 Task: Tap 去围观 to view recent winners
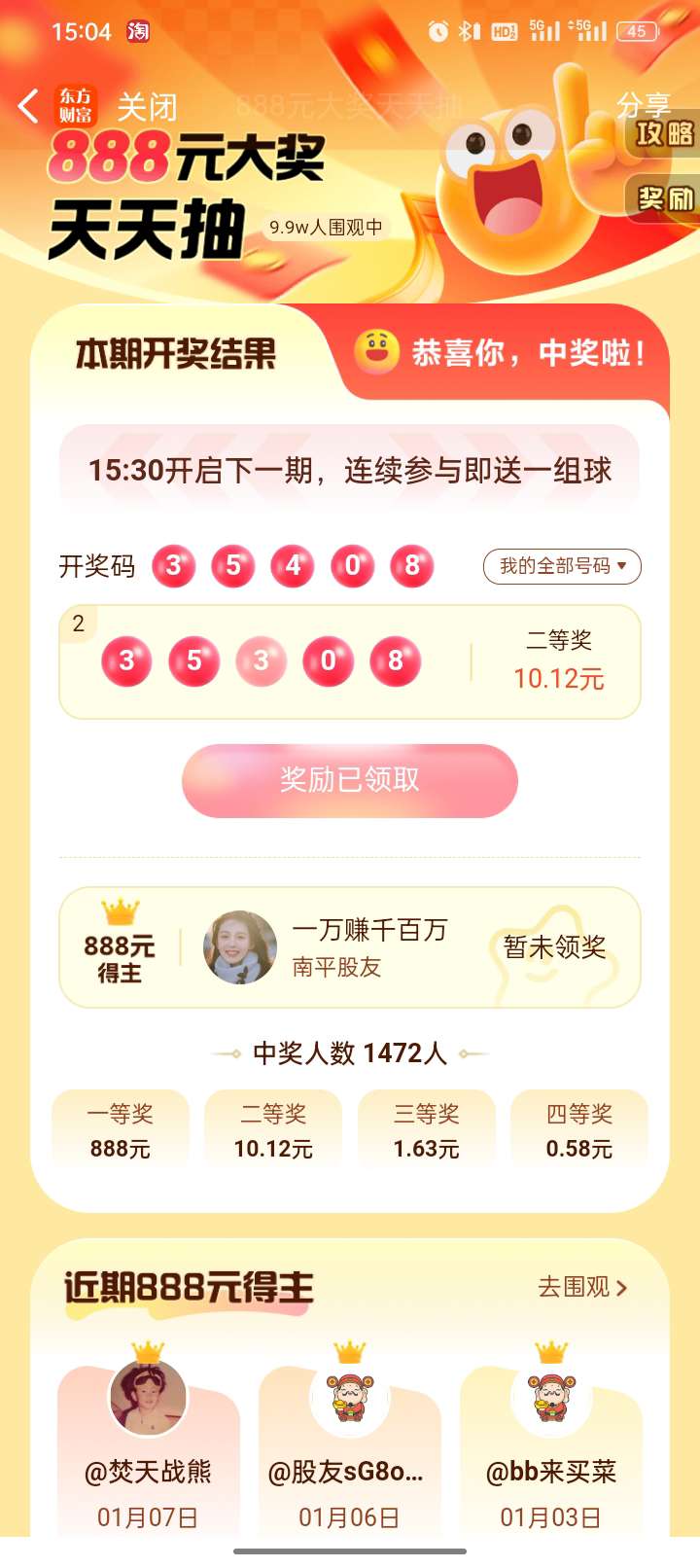(582, 1287)
